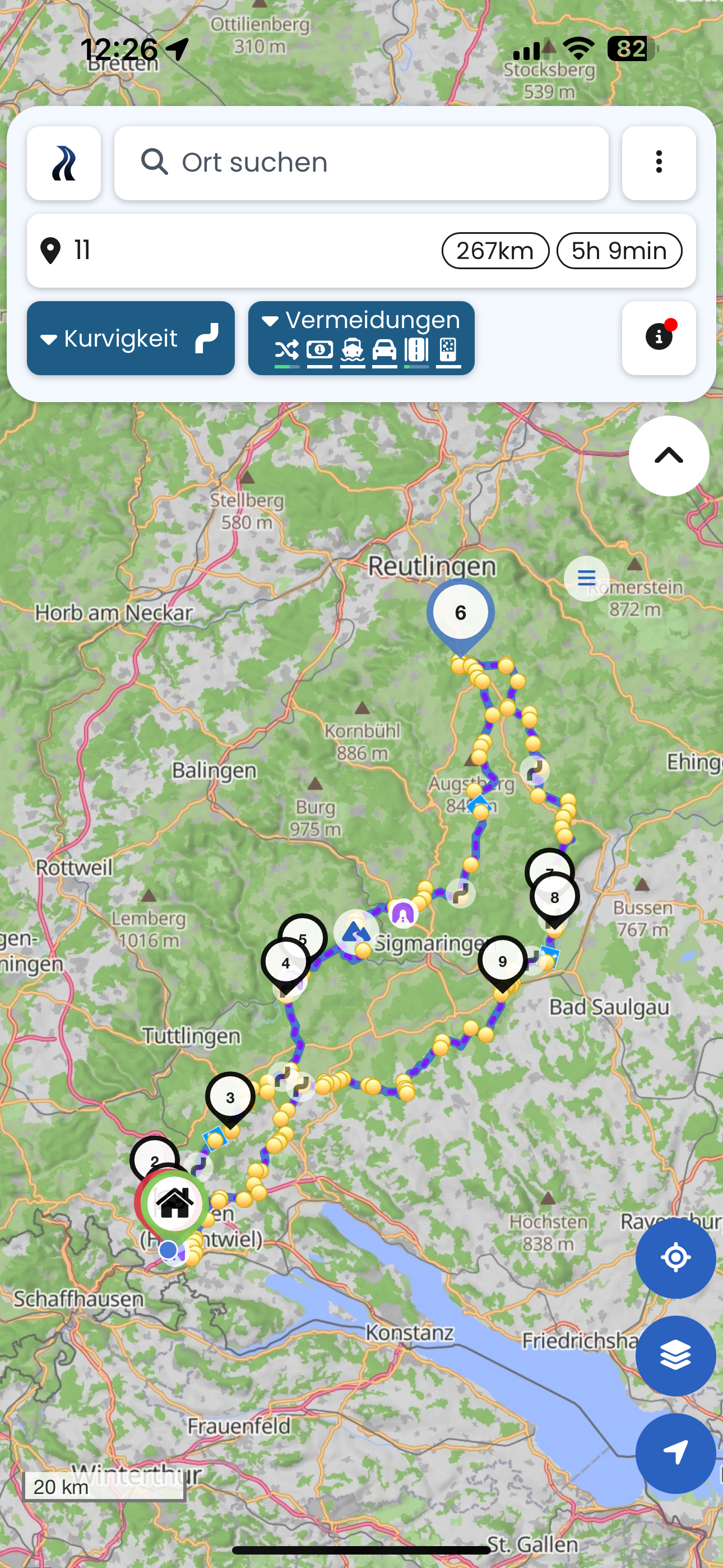The image size is (723, 1568).
Task: Select waypoint 9 near Bad Saulgau
Action: click(x=502, y=962)
